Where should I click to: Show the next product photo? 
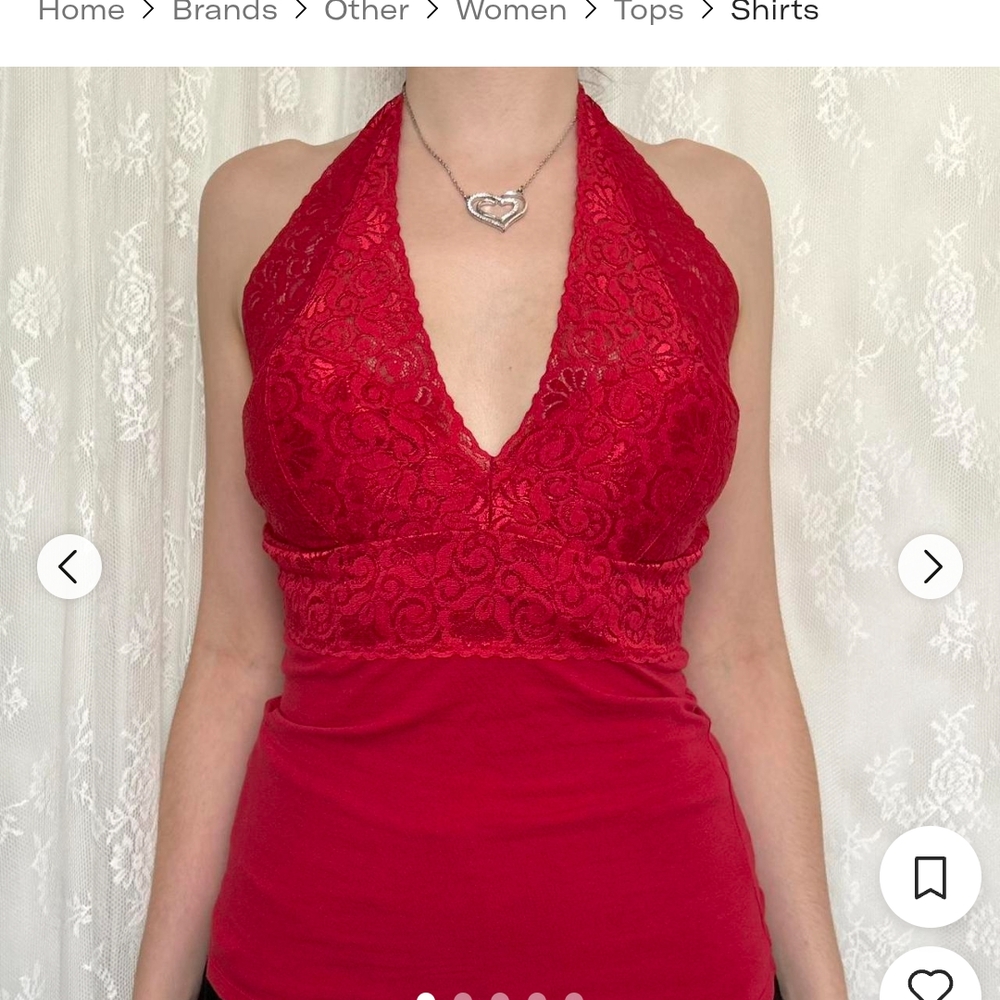tap(930, 567)
